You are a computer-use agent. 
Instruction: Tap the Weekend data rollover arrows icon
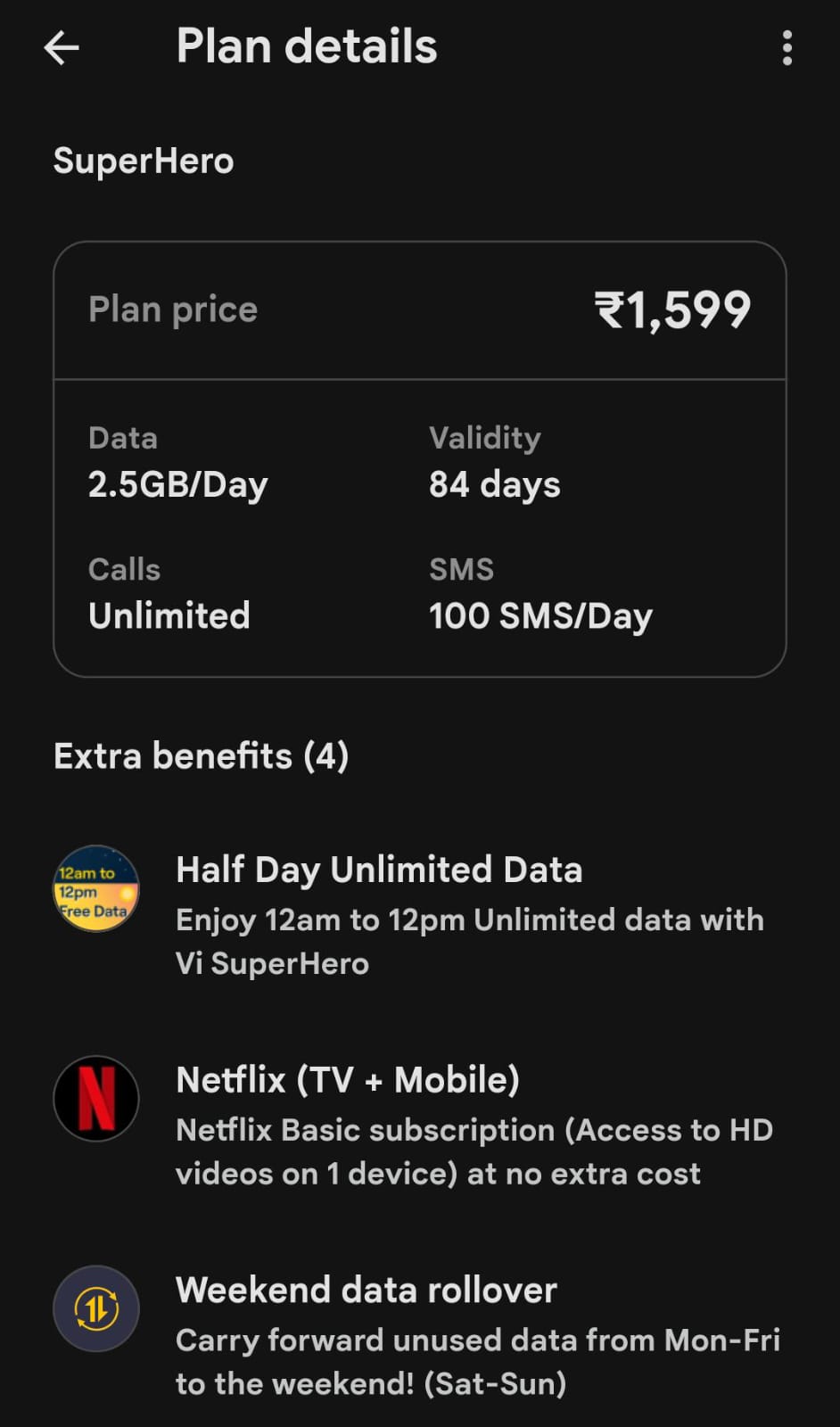click(x=96, y=1307)
